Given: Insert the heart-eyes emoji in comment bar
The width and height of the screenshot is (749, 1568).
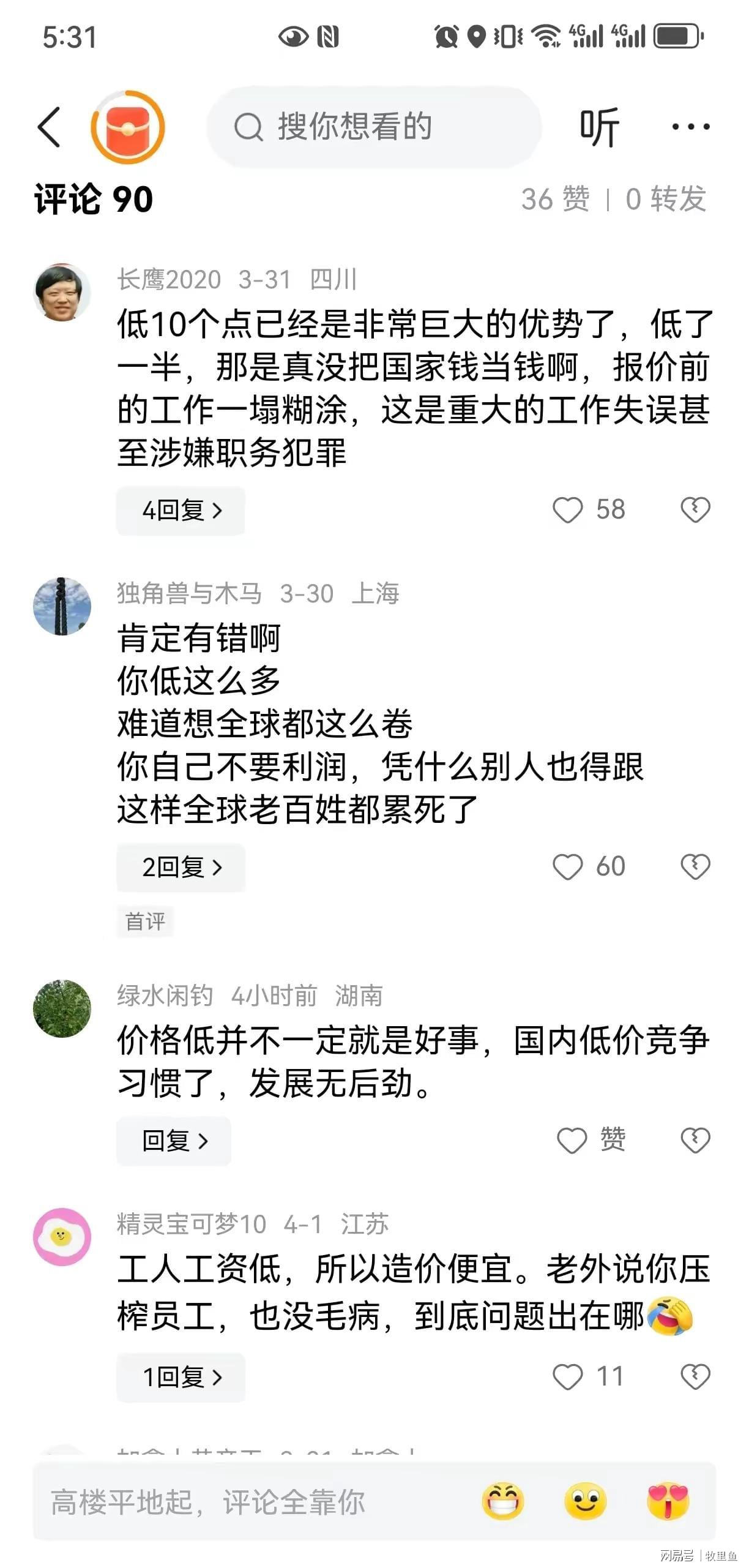Looking at the screenshot, I should (668, 1502).
